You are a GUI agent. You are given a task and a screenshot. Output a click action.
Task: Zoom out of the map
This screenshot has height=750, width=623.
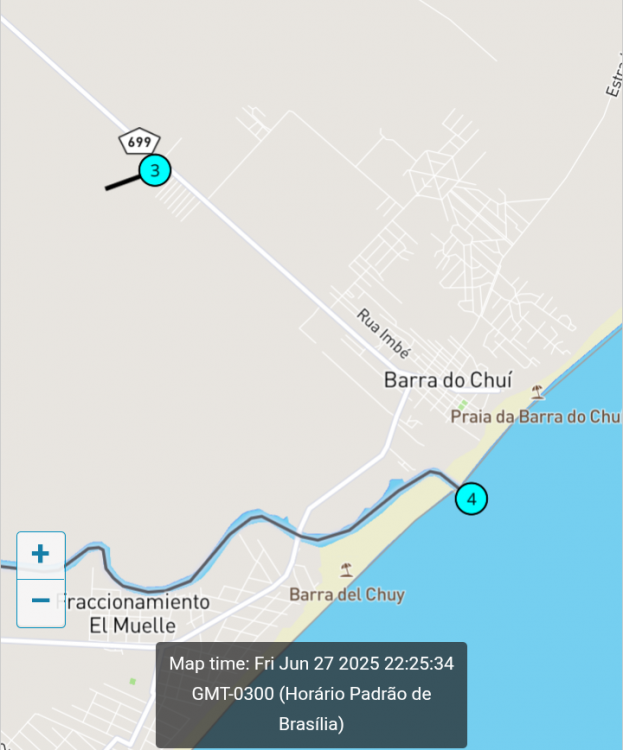pos(41,601)
